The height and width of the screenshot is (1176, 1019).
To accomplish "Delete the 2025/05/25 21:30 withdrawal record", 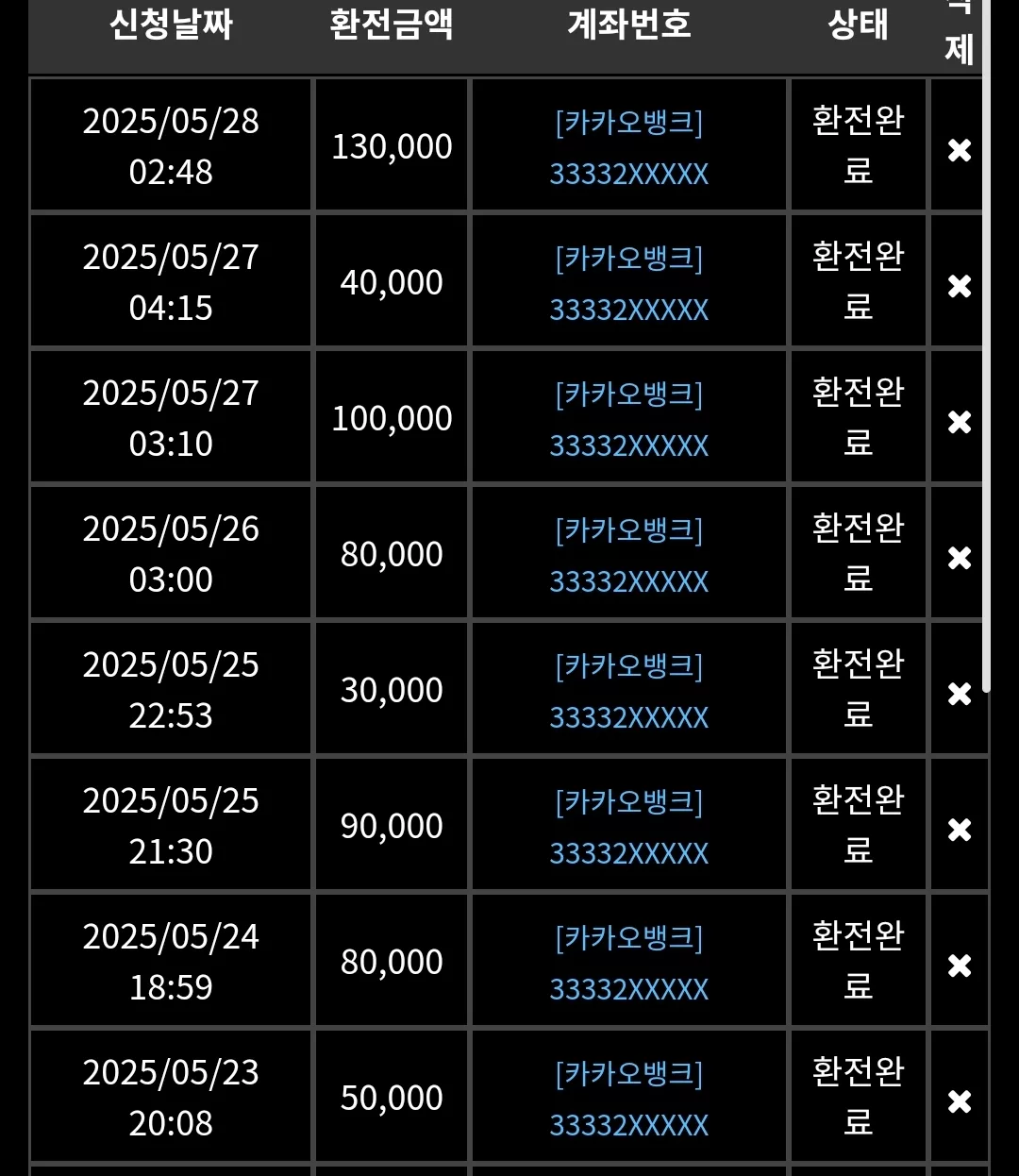I will [960, 830].
